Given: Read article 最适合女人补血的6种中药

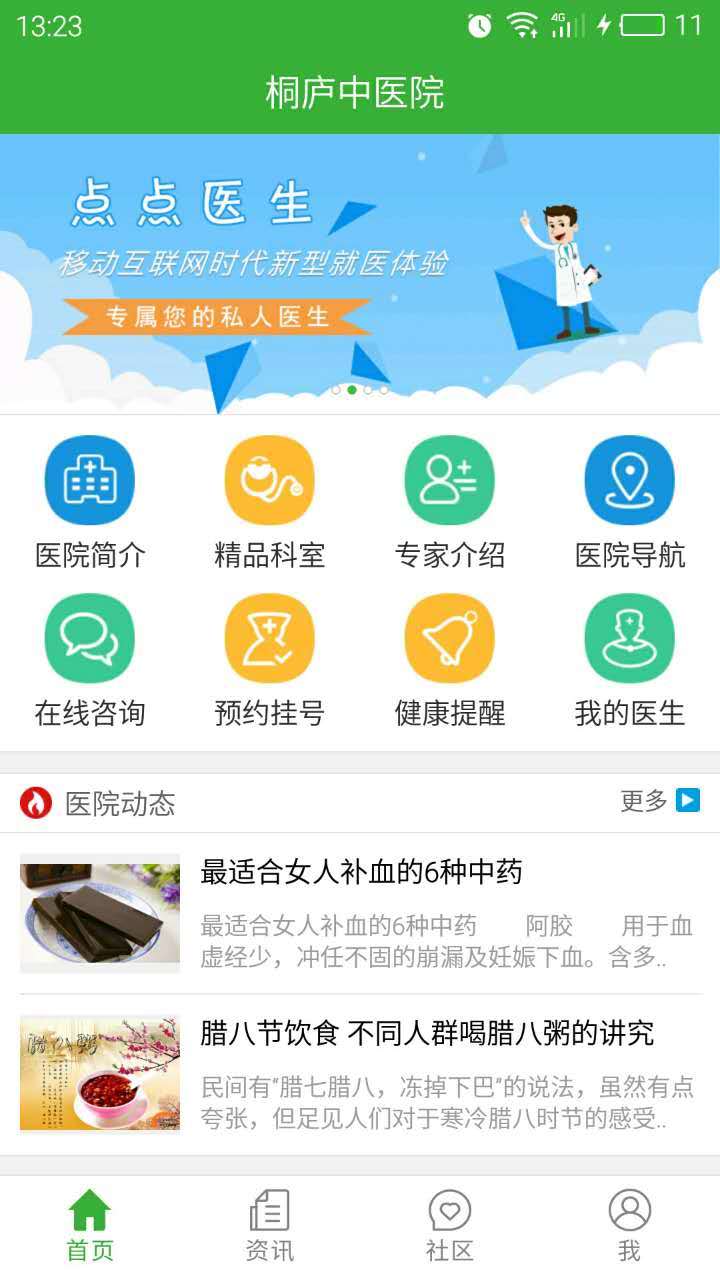Looking at the screenshot, I should (x=360, y=912).
